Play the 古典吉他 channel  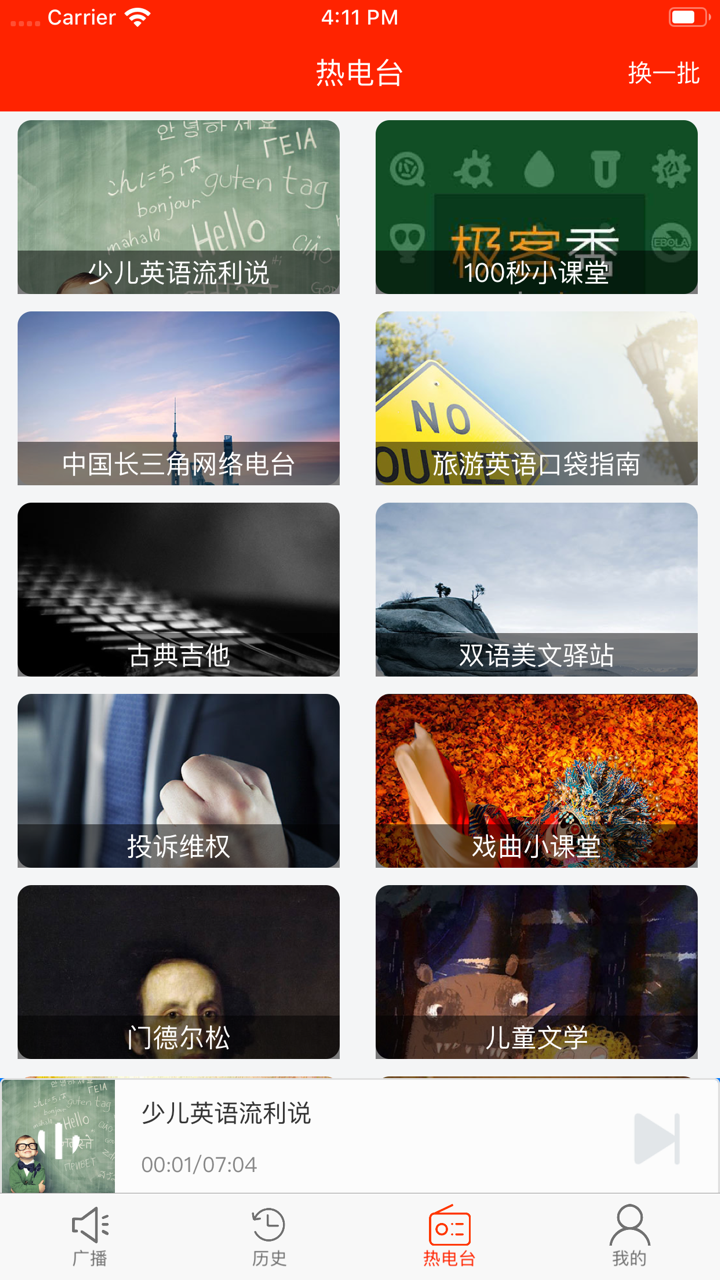[178, 589]
